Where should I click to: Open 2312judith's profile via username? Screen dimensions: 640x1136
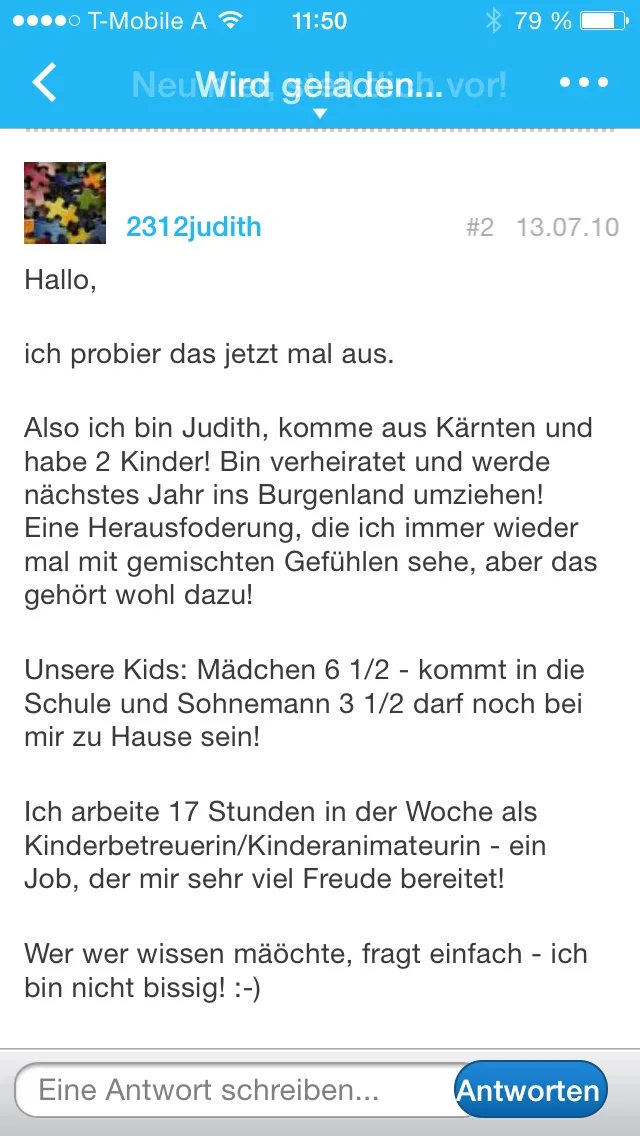[x=194, y=227]
